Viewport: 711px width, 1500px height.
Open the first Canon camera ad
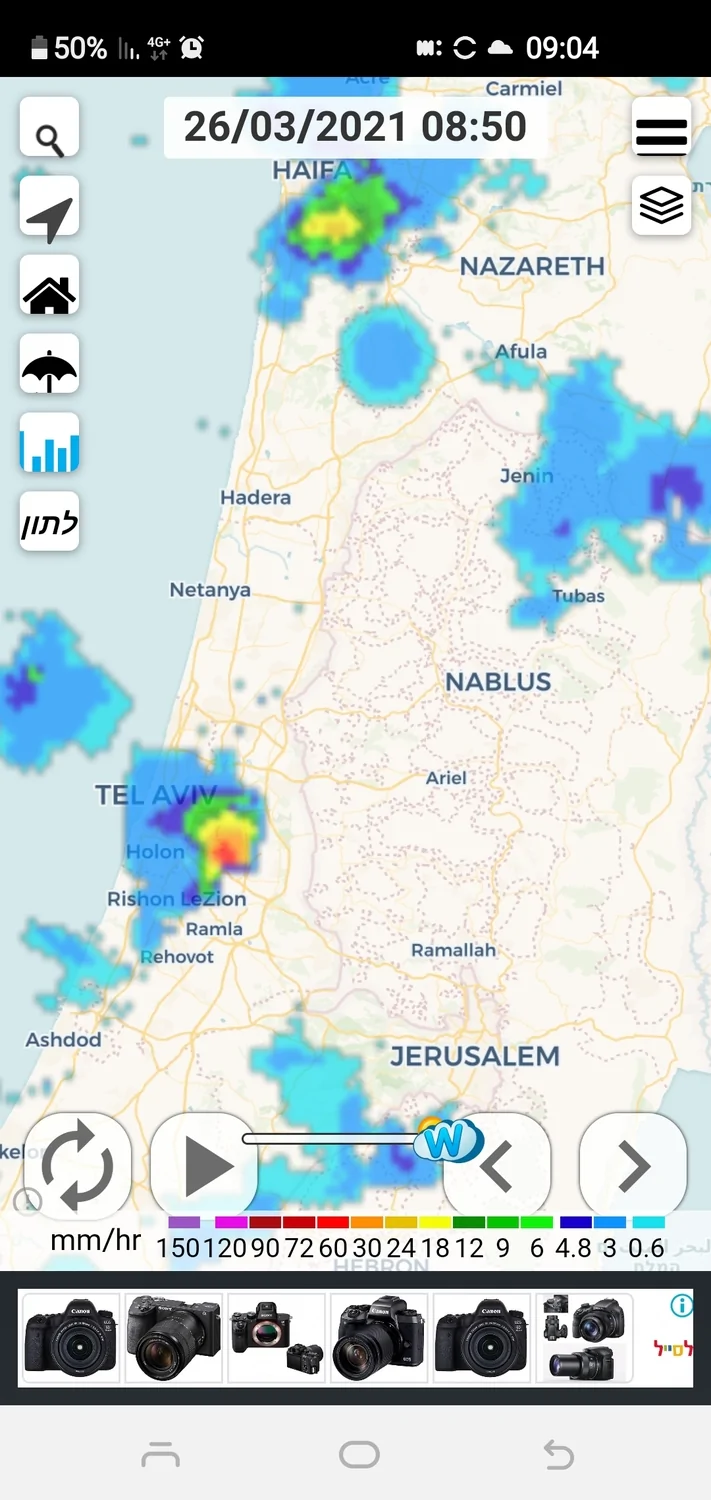71,1338
